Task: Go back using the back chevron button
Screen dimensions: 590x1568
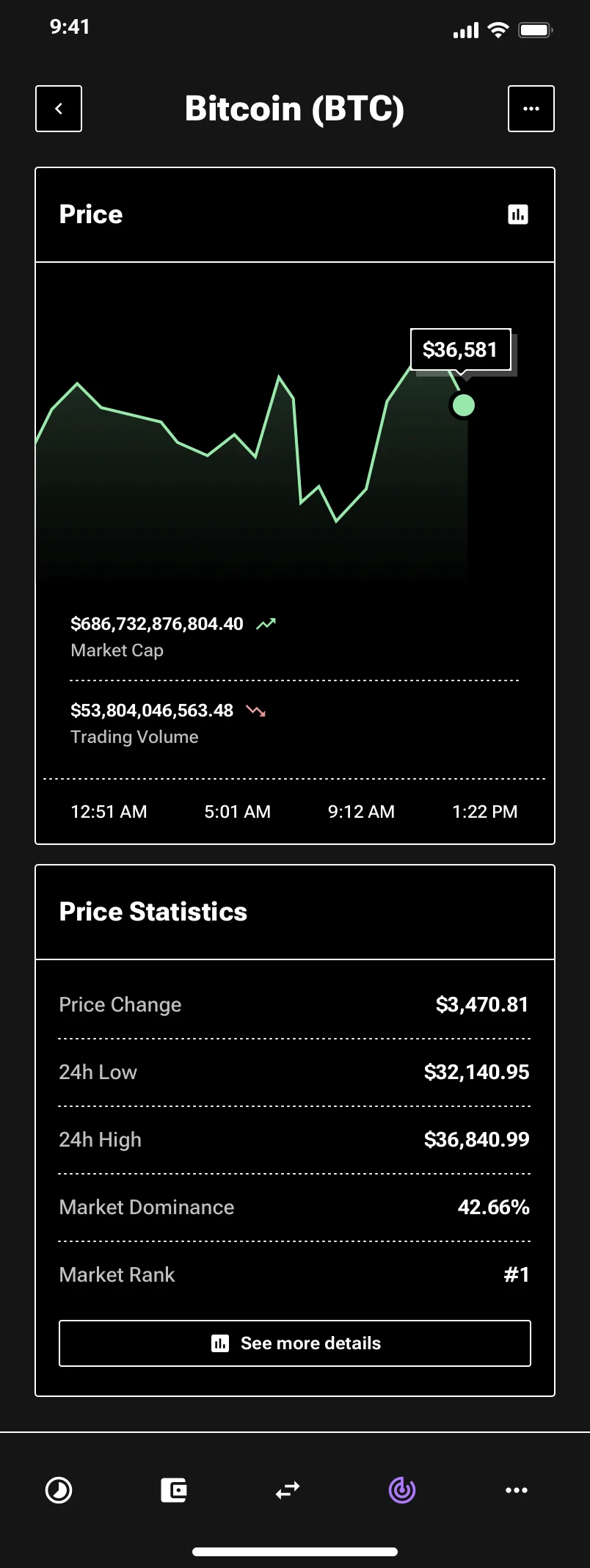Action: tap(58, 108)
